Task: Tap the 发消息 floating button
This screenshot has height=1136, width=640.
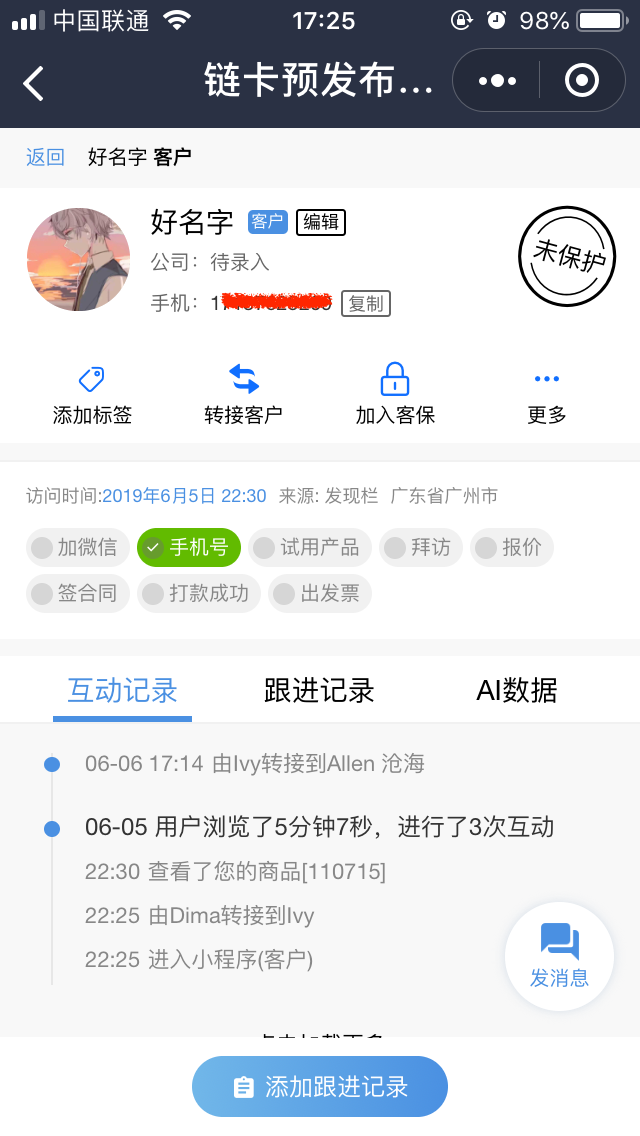Action: pyautogui.click(x=559, y=957)
